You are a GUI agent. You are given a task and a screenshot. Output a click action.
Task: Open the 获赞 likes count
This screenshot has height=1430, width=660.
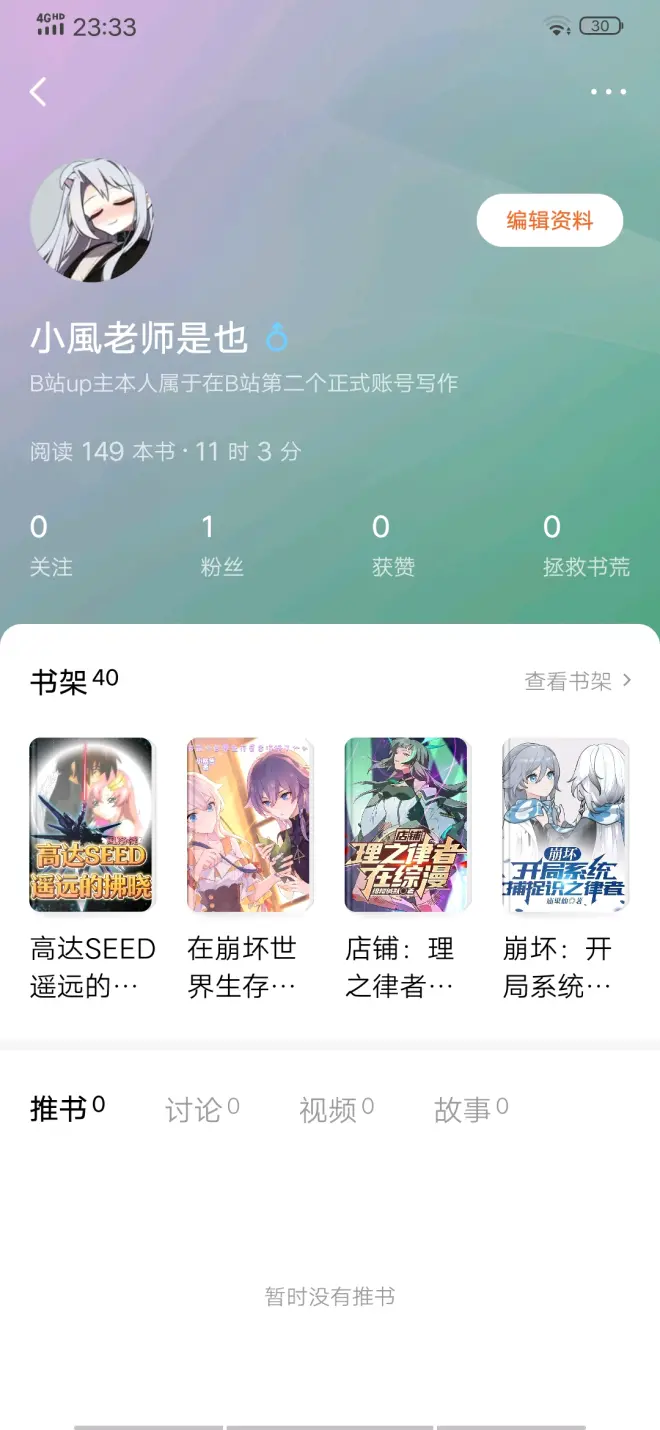(x=393, y=545)
